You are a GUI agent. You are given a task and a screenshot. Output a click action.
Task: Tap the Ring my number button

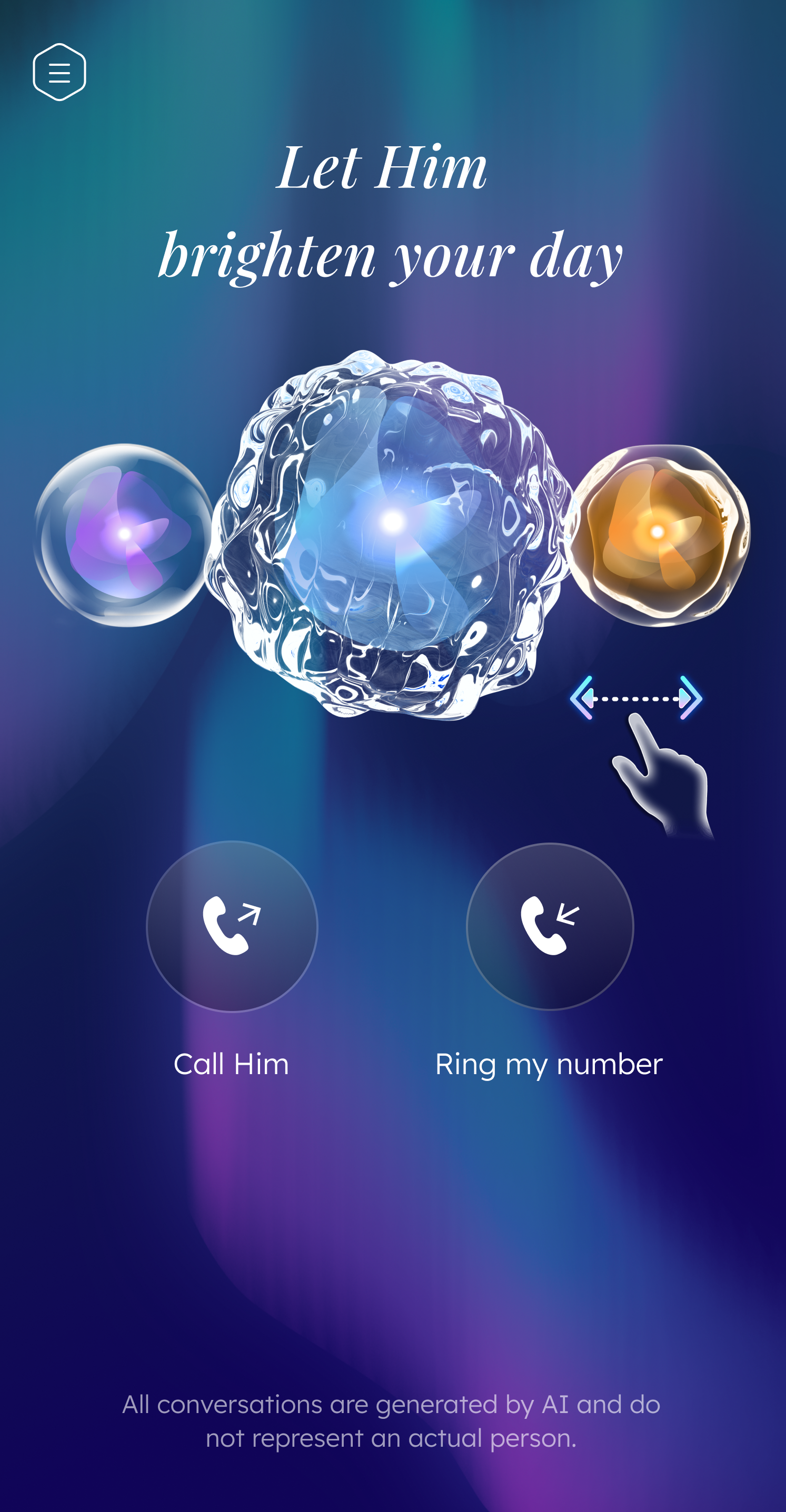pyautogui.click(x=550, y=926)
